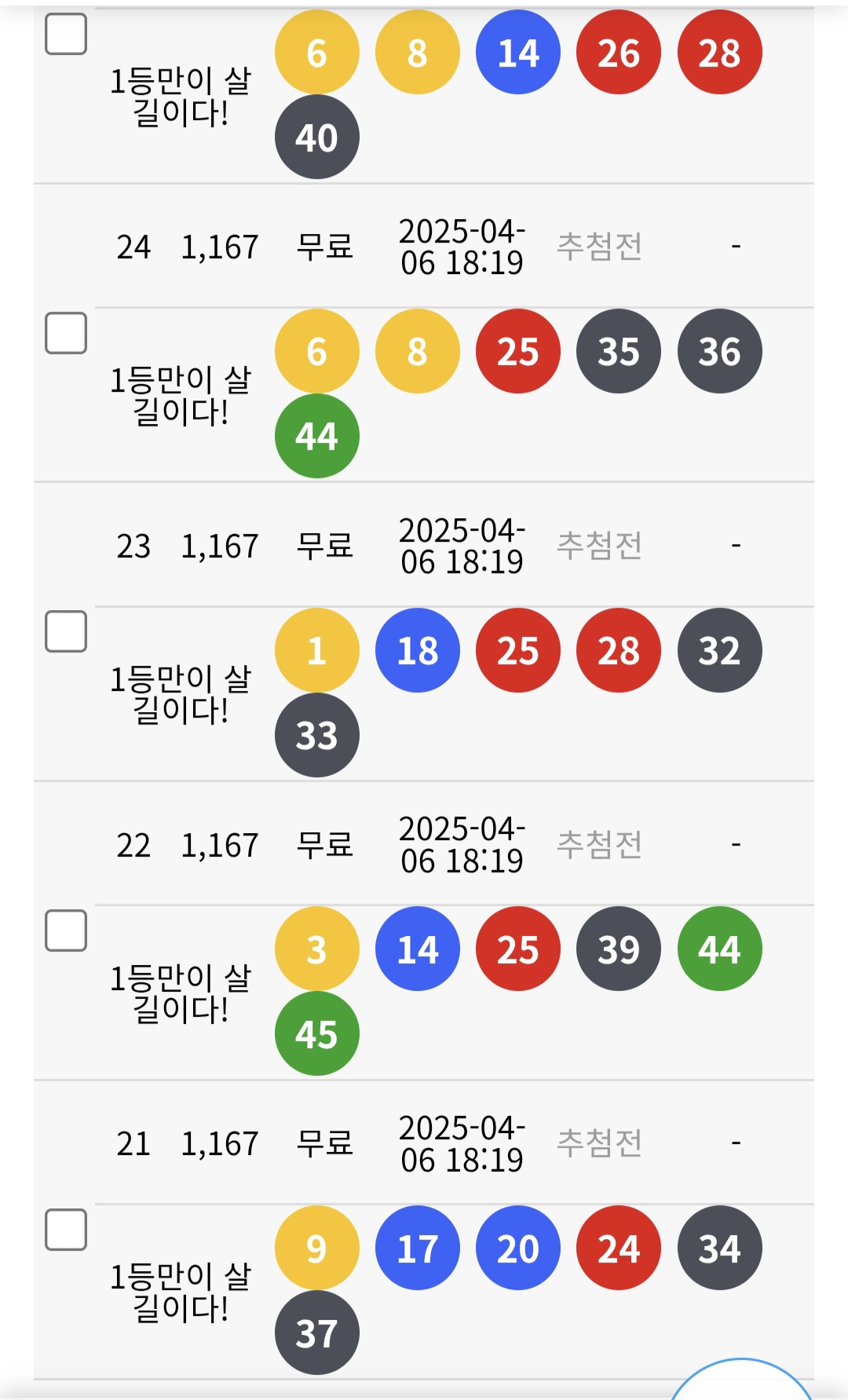This screenshot has height=1400, width=848.
Task: Mark the entry 22 checkbox with 3, 14, 25
Action: click(x=66, y=930)
